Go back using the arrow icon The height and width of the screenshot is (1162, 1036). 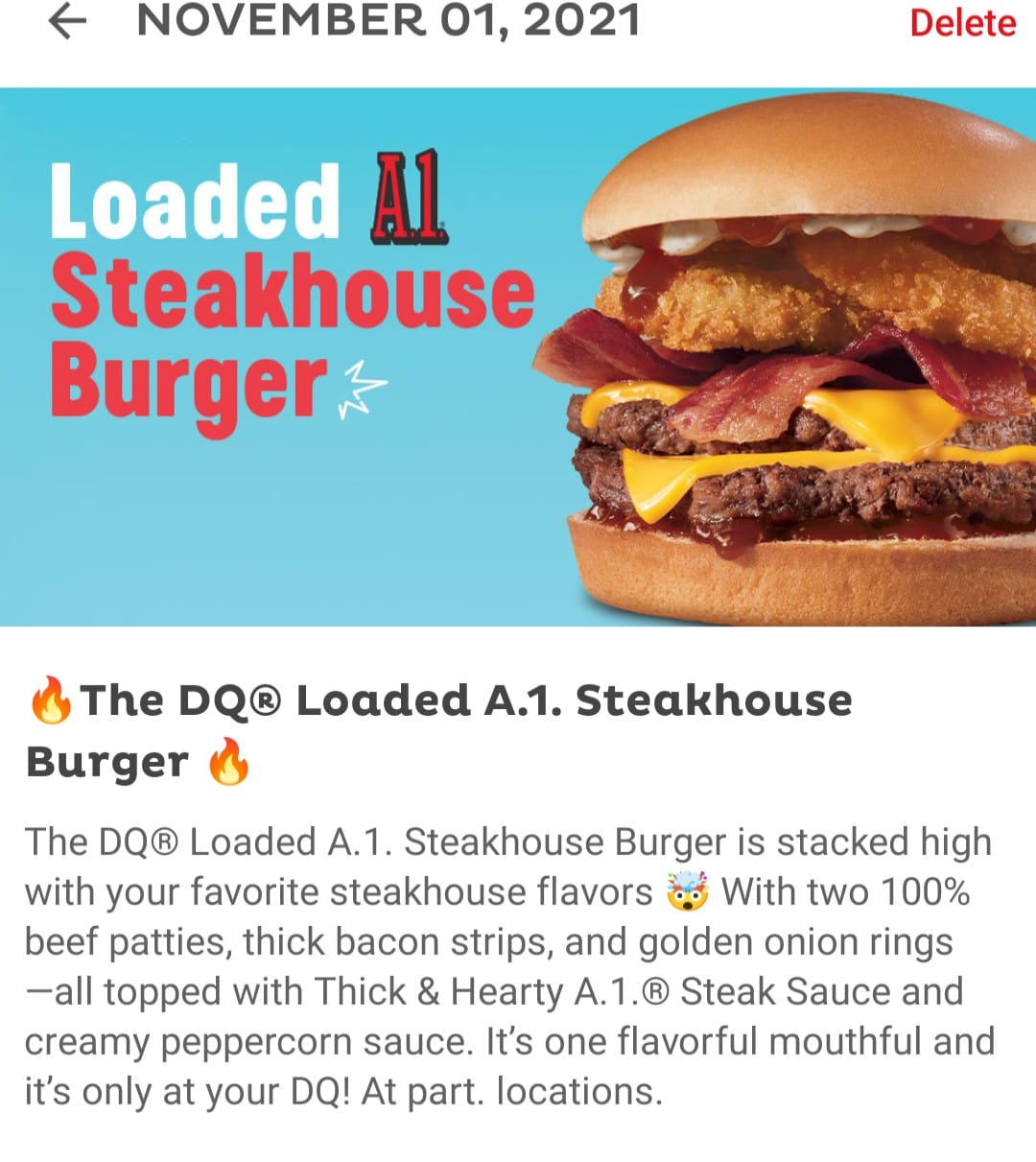coord(66,22)
